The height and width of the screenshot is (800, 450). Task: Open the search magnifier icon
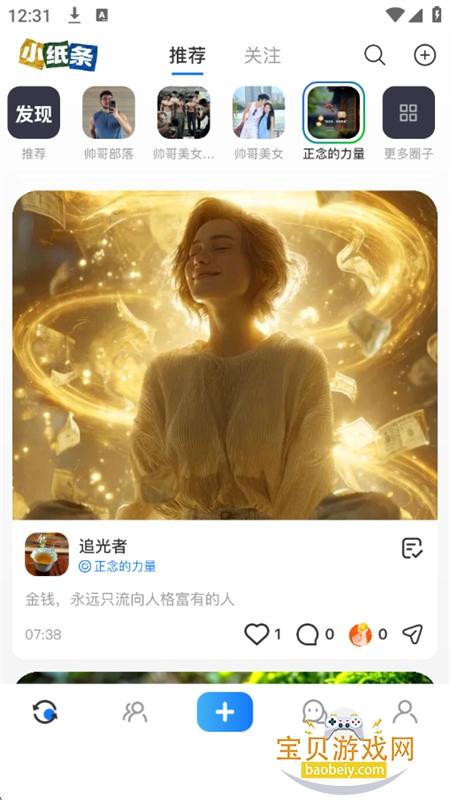coord(374,55)
